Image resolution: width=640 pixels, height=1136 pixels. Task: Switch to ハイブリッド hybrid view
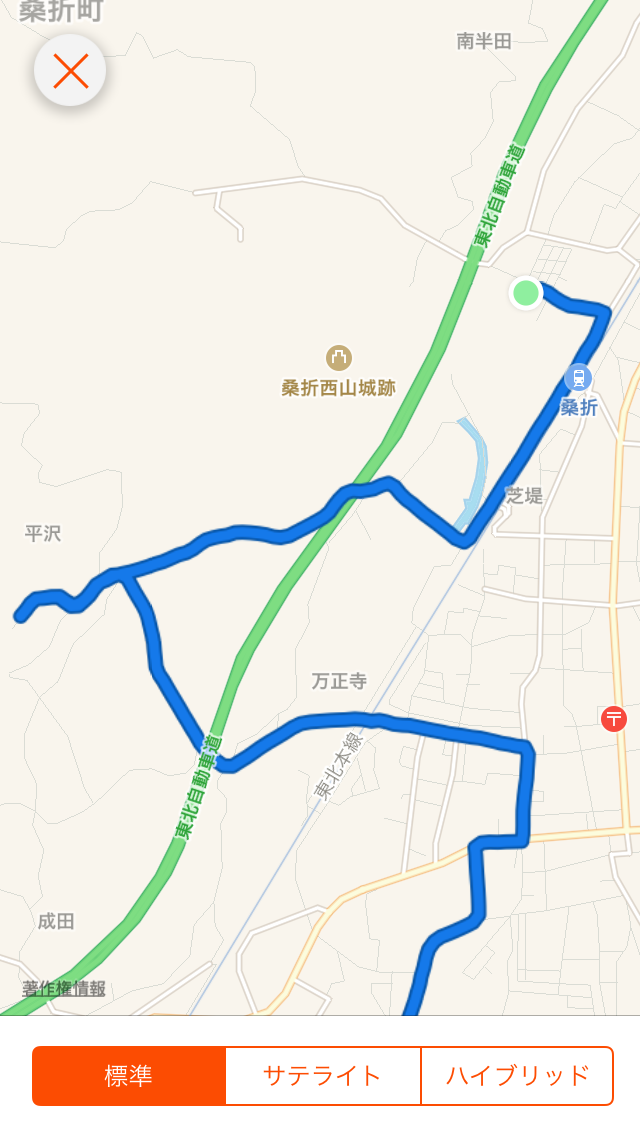517,1076
